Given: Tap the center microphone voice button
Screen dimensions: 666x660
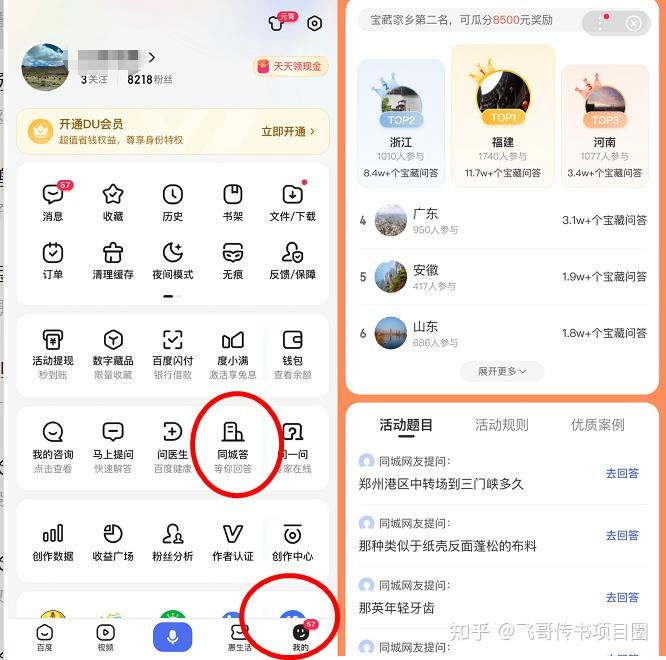Looking at the screenshot, I should [x=172, y=637].
